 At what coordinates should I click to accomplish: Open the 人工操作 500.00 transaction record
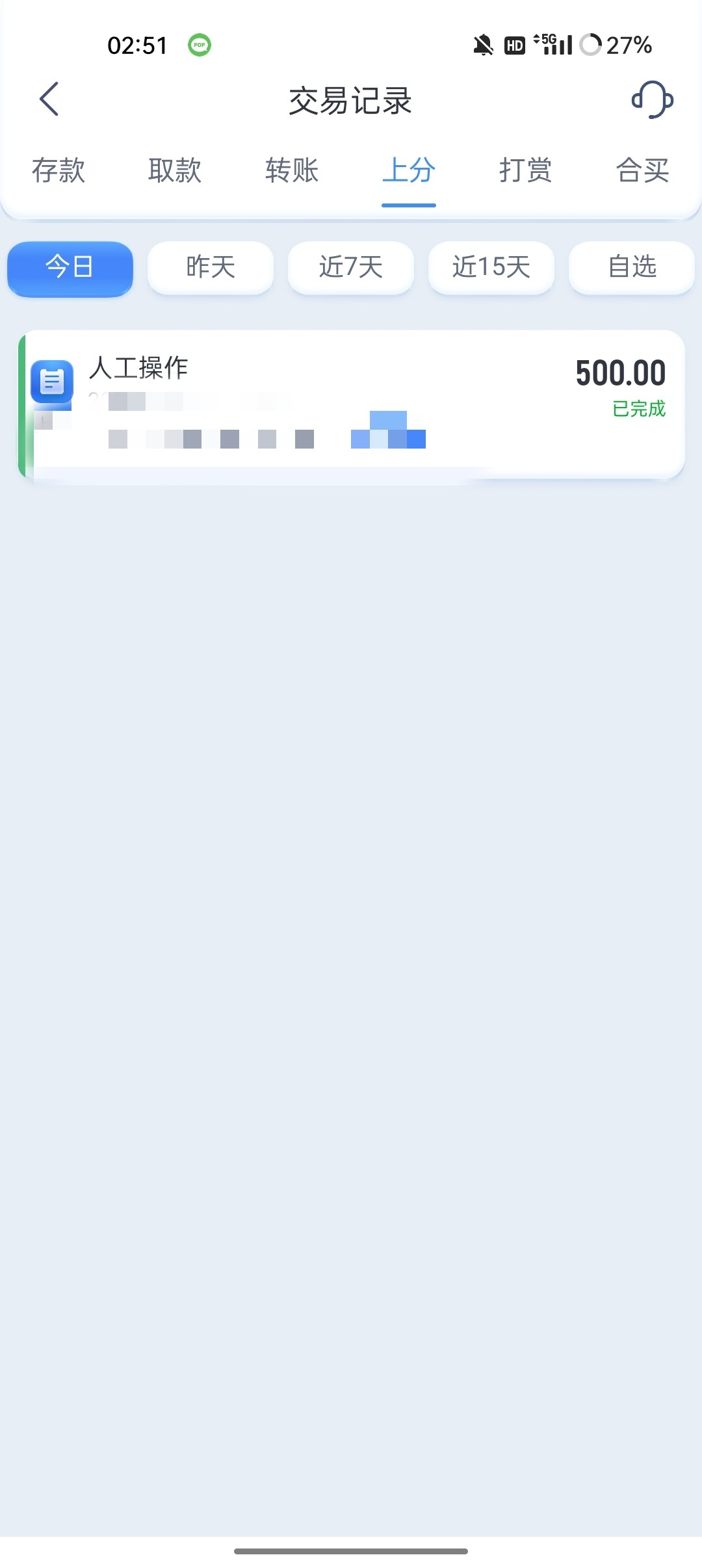[352, 405]
